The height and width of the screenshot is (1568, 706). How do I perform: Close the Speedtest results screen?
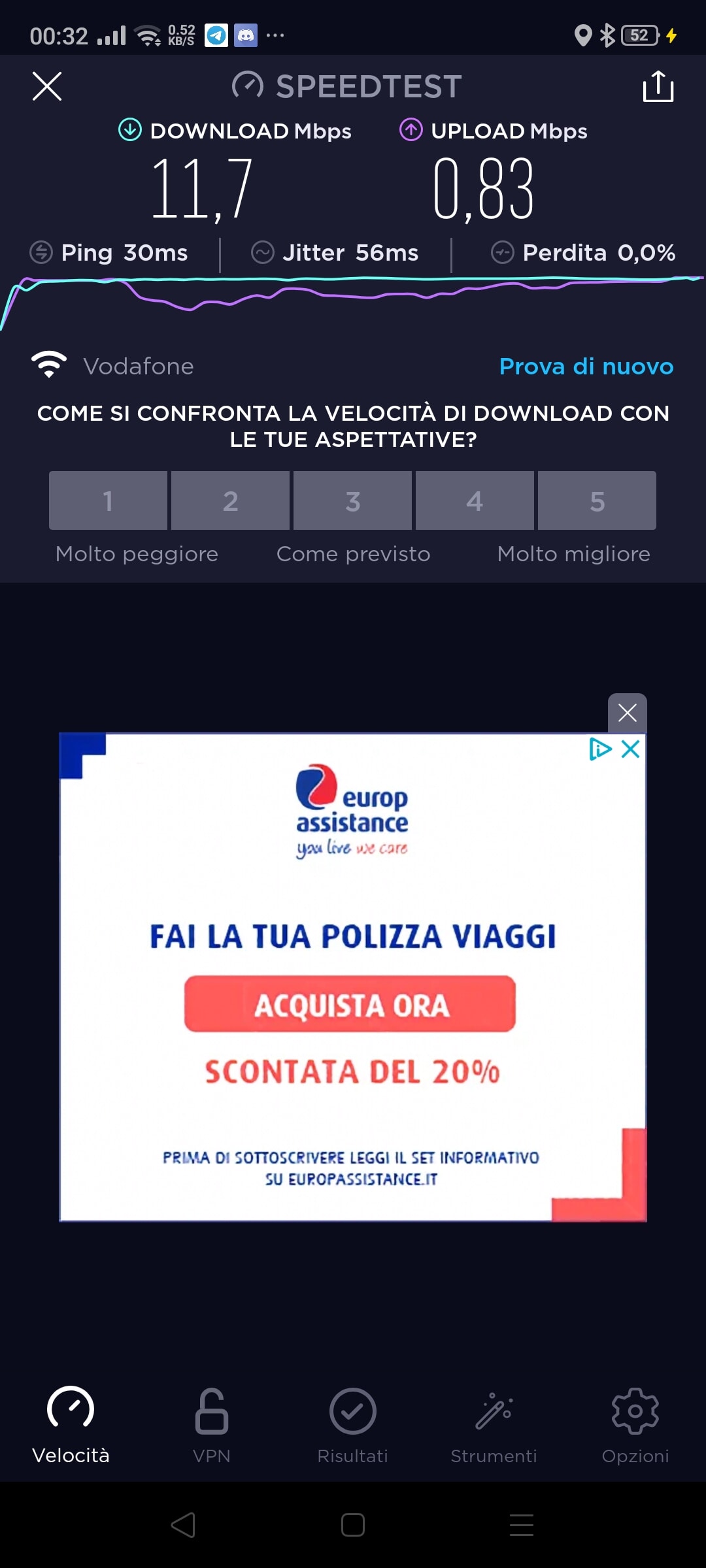pos(47,86)
